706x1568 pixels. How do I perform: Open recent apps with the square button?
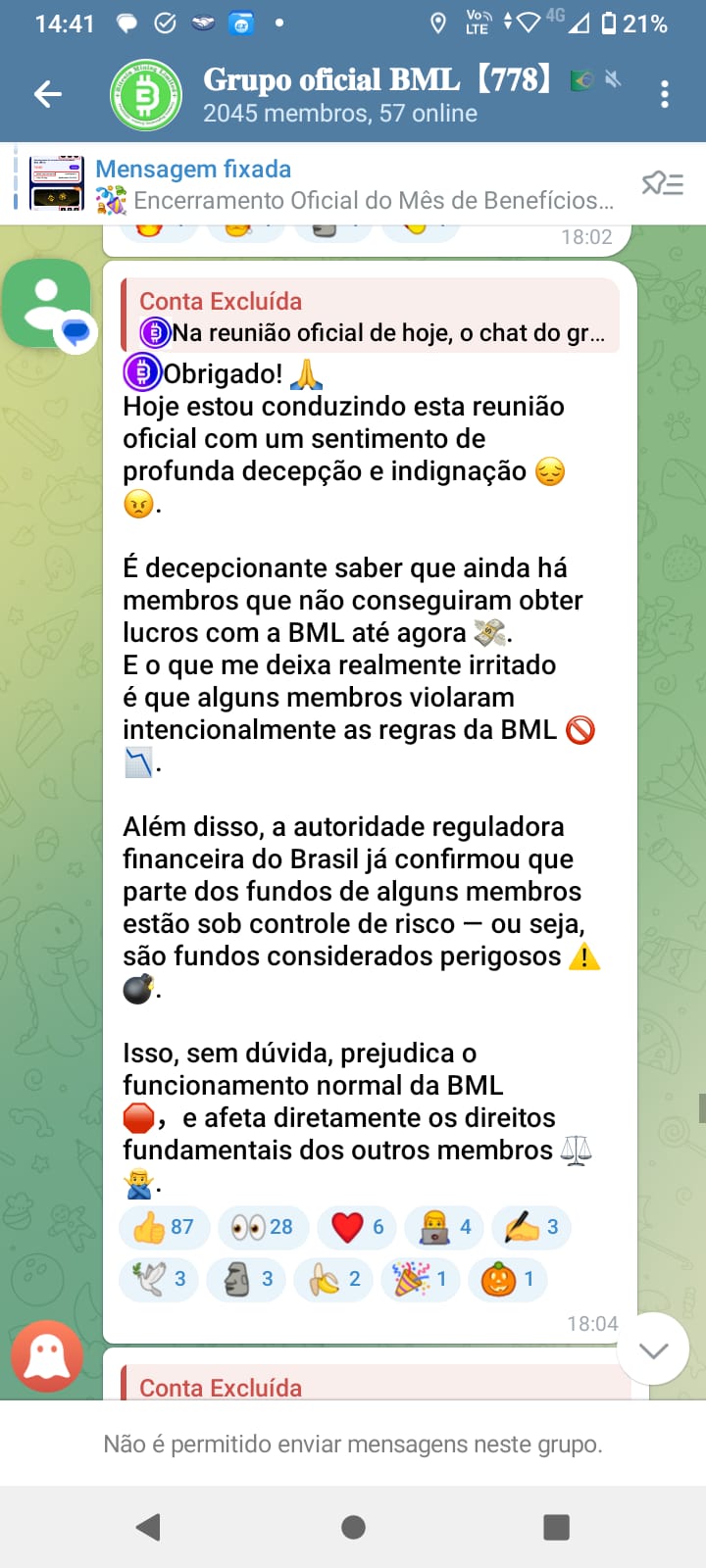click(556, 1527)
